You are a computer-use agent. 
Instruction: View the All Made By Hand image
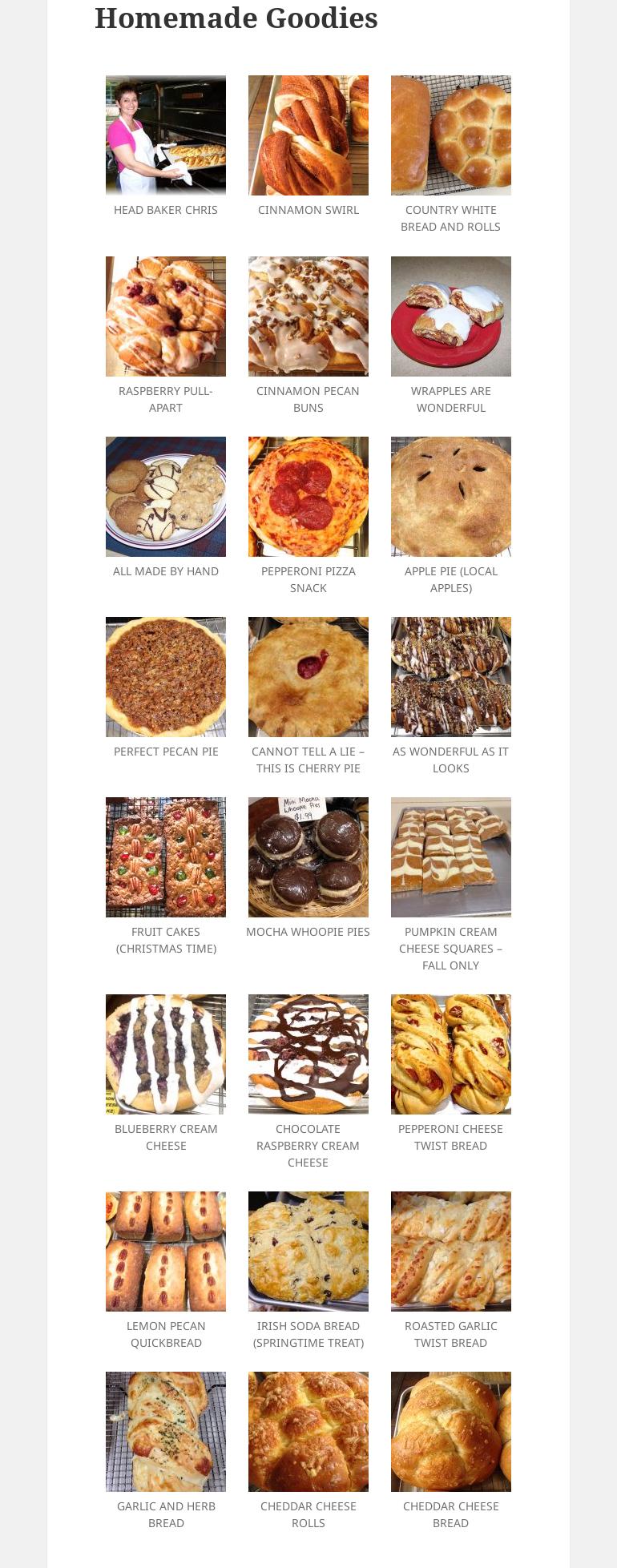tap(166, 497)
